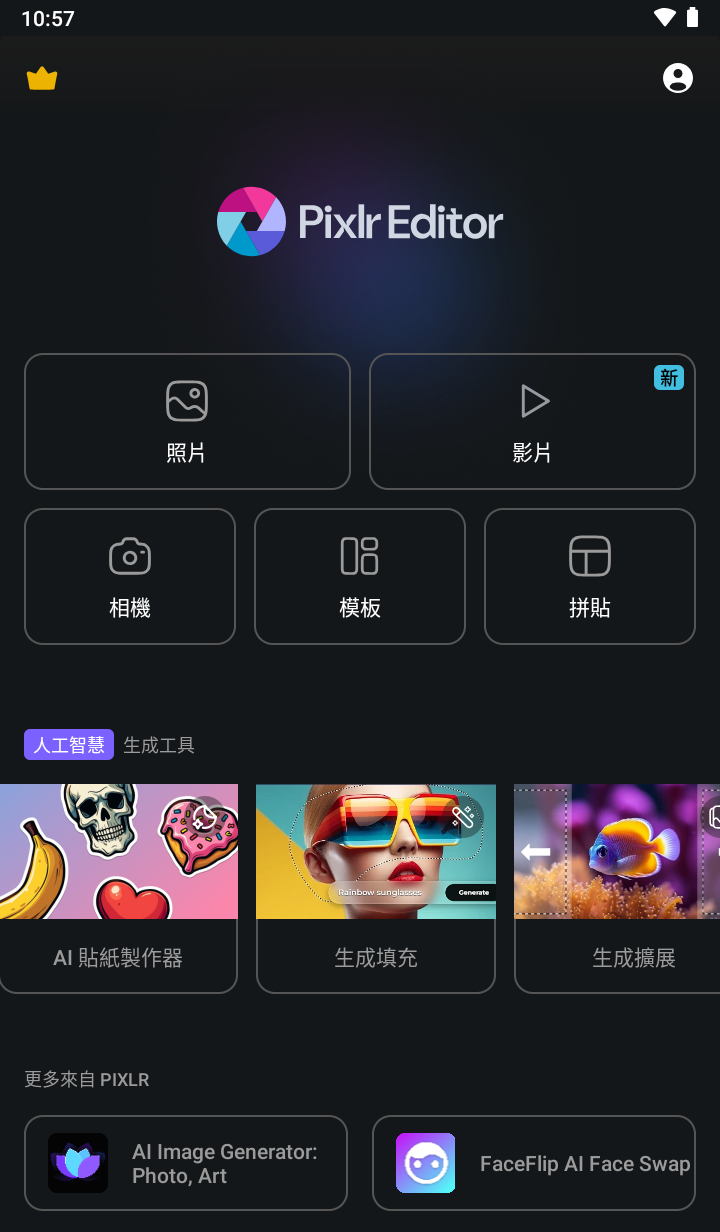Browse 模板 templates

(360, 576)
